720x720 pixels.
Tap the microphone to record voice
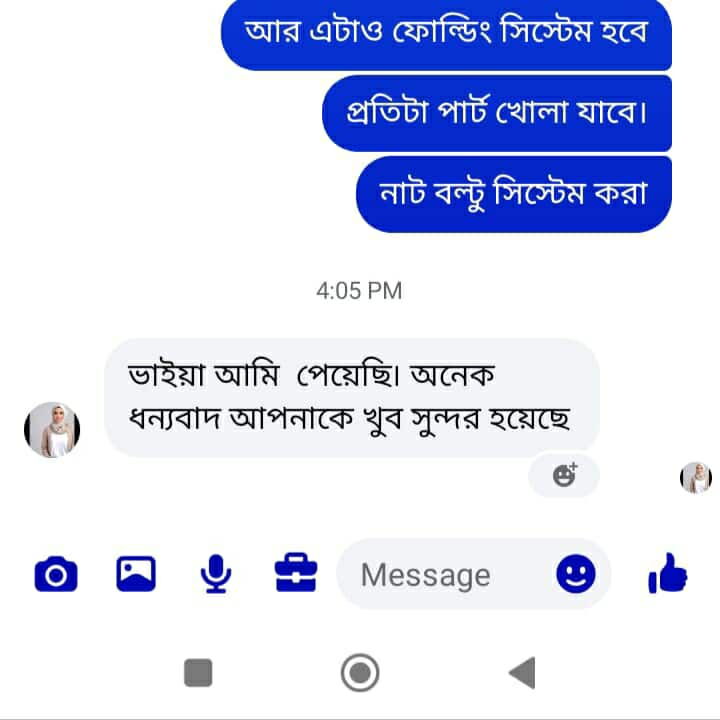click(215, 574)
